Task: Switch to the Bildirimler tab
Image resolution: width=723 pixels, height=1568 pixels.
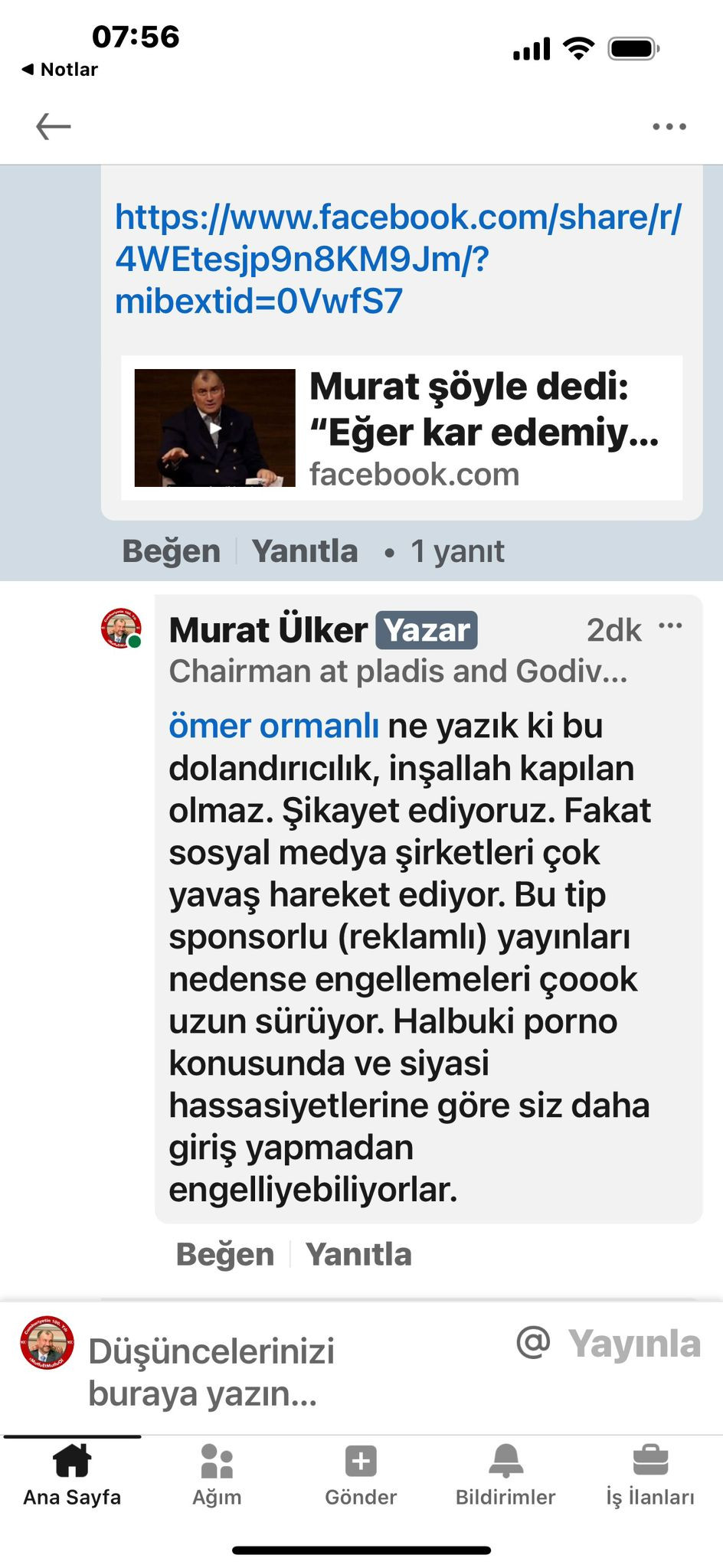Action: (505, 1475)
